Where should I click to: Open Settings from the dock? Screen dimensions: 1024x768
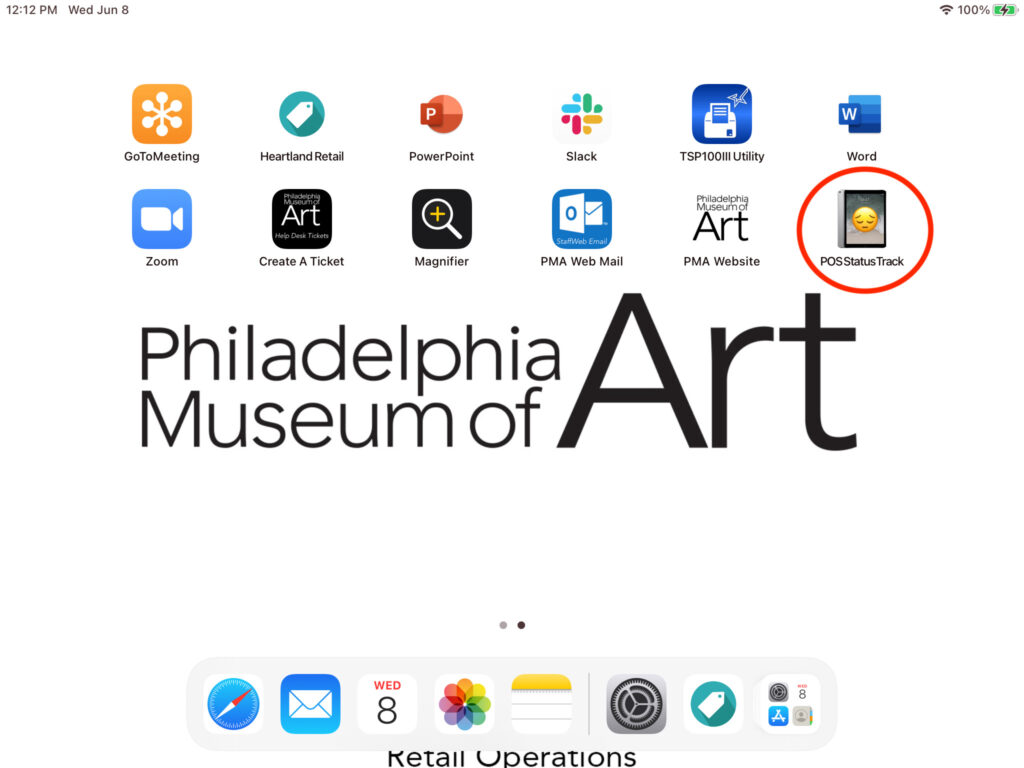point(636,704)
